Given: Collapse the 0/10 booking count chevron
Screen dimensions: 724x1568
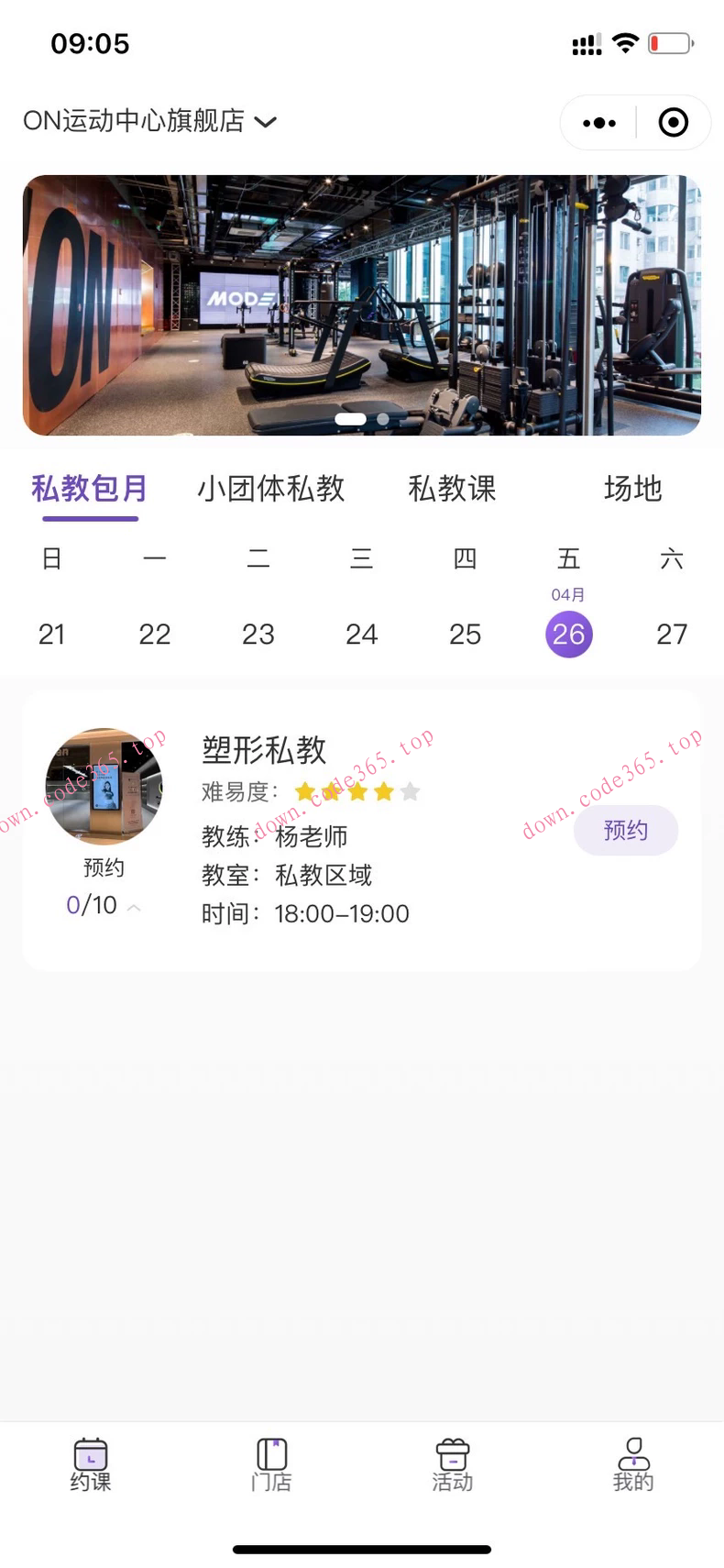Looking at the screenshot, I should pyautogui.click(x=134, y=907).
